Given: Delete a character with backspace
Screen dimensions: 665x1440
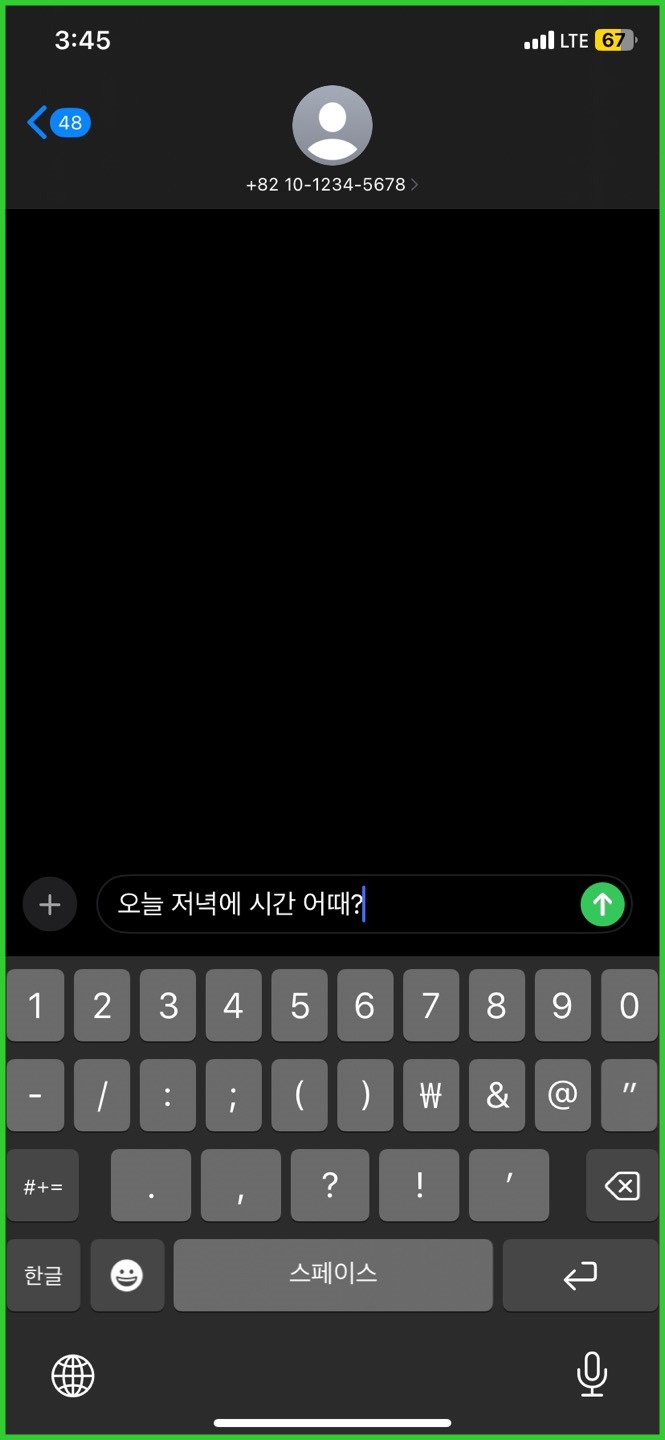Looking at the screenshot, I should click(x=622, y=1186).
